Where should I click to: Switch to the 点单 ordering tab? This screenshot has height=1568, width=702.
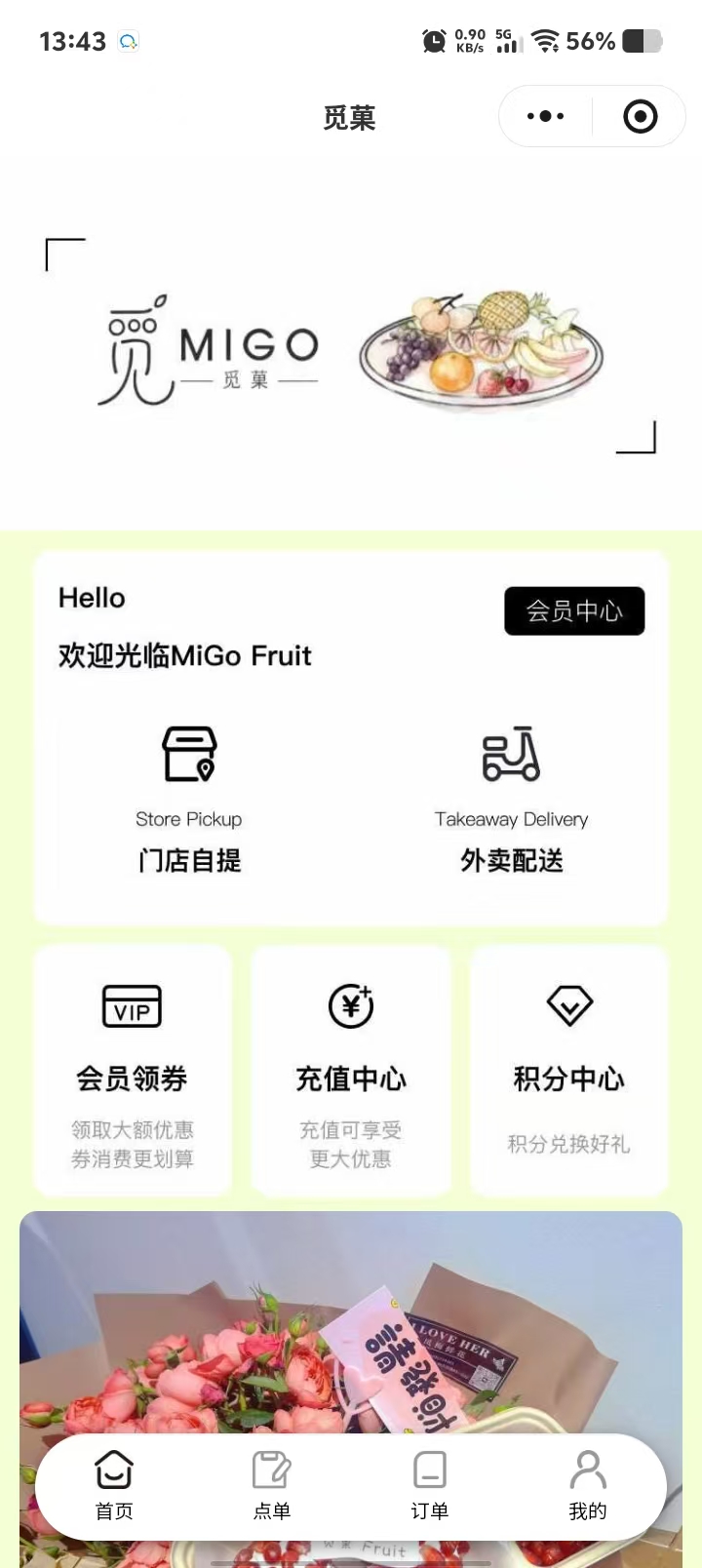[272, 1486]
